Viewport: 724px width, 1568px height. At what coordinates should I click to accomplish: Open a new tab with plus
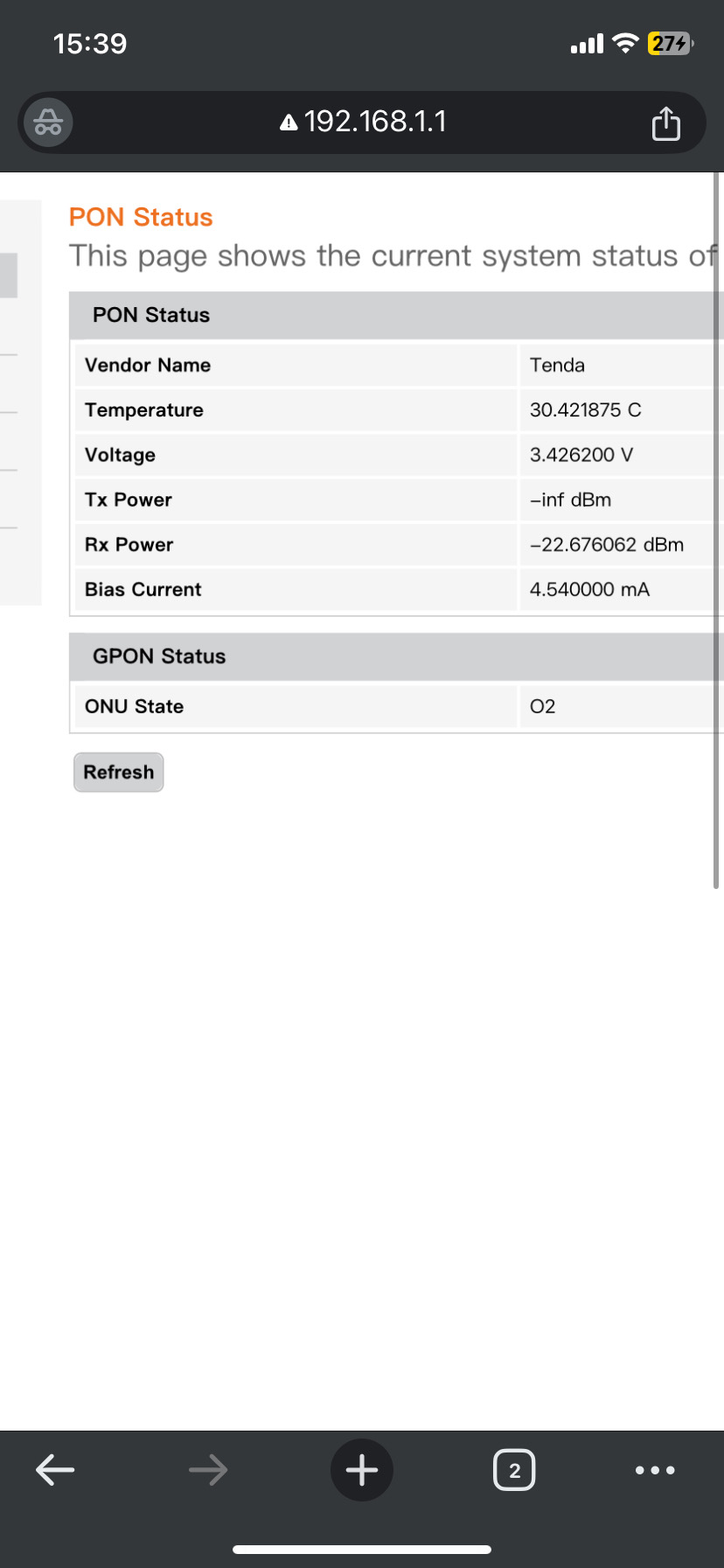click(361, 1470)
